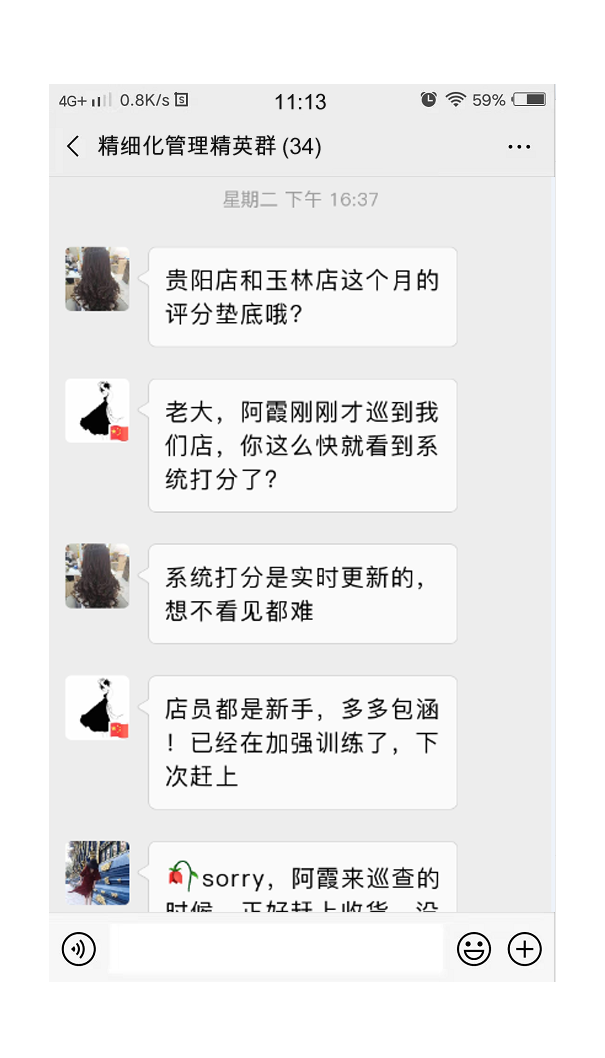Switch to voice message input

pyautogui.click(x=79, y=948)
